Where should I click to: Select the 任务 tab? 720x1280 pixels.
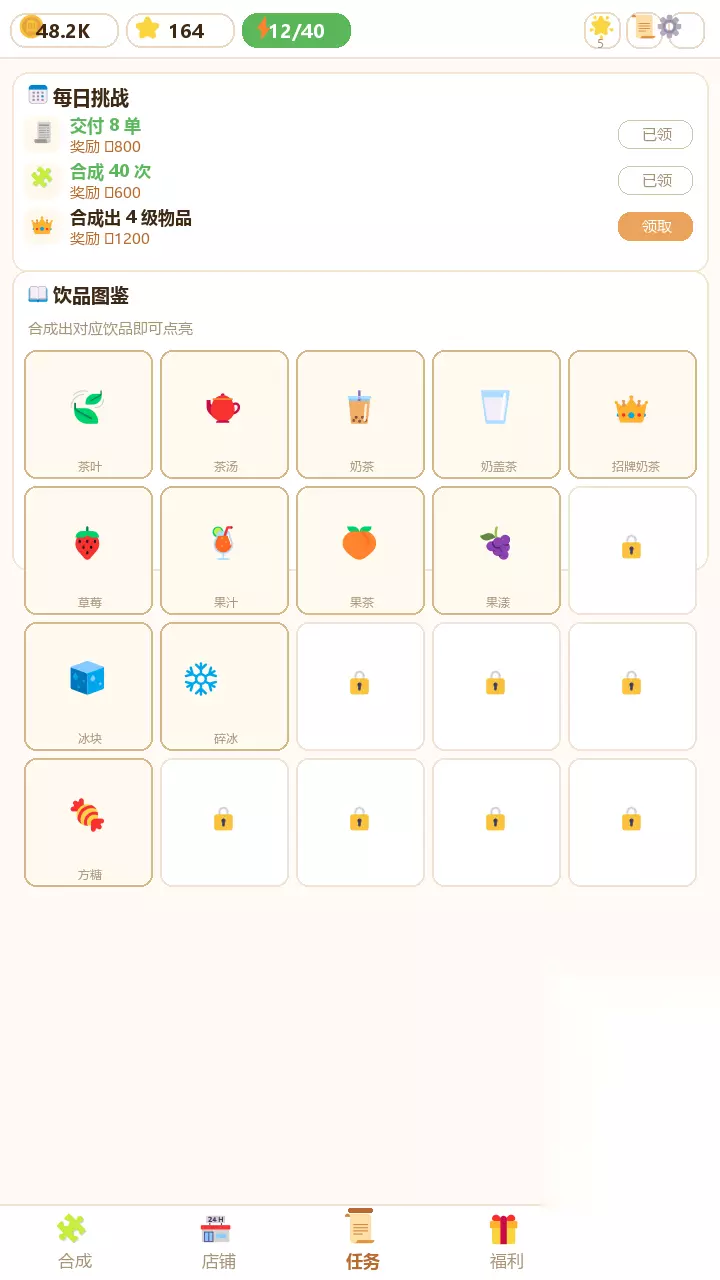[x=361, y=1242]
